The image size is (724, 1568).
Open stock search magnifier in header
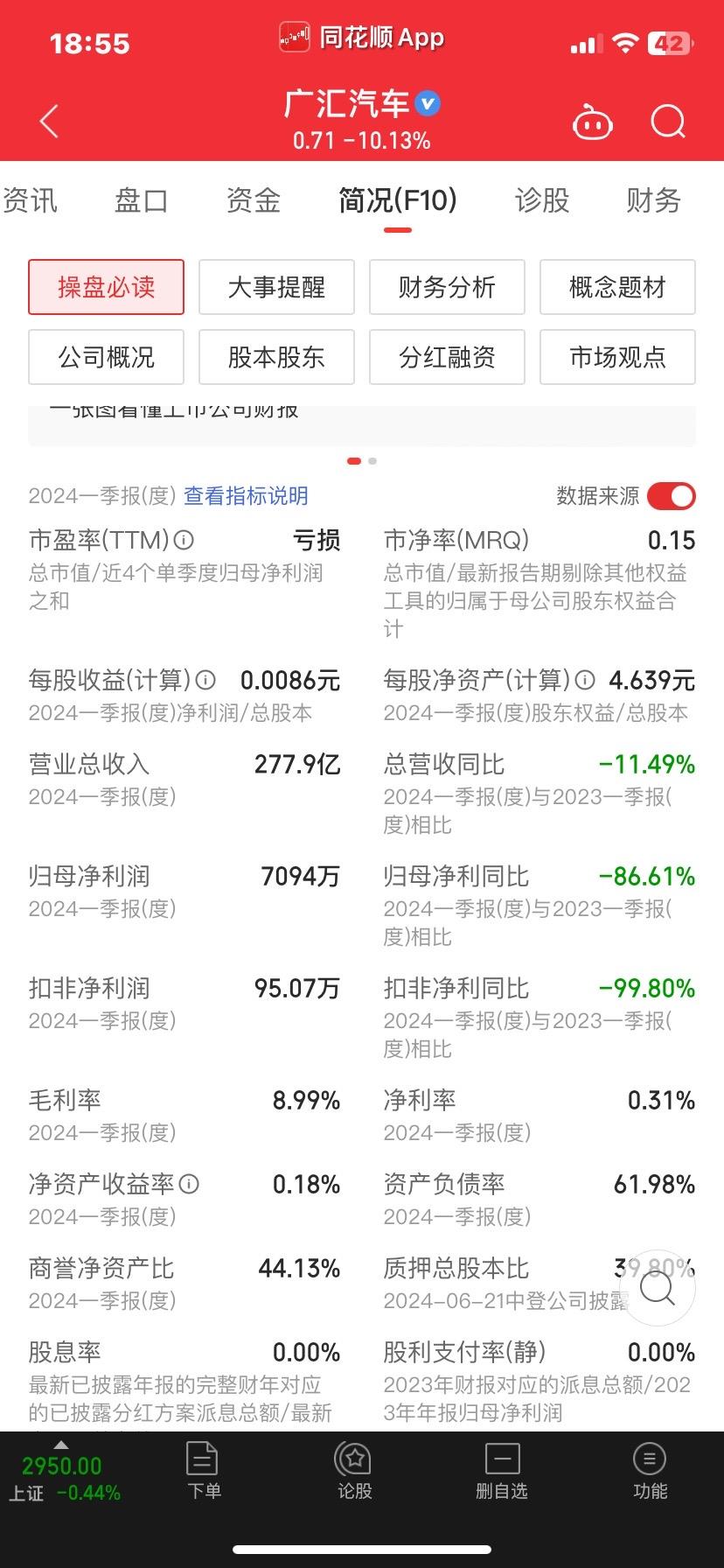tap(668, 122)
